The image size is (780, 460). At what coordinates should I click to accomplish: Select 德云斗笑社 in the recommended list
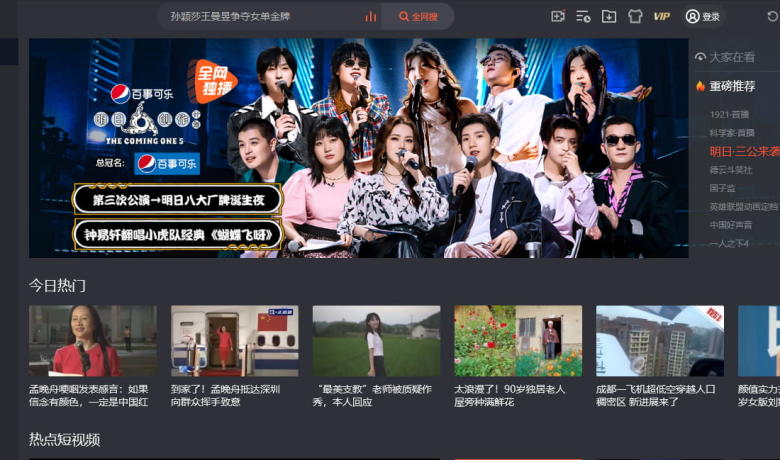[731, 169]
